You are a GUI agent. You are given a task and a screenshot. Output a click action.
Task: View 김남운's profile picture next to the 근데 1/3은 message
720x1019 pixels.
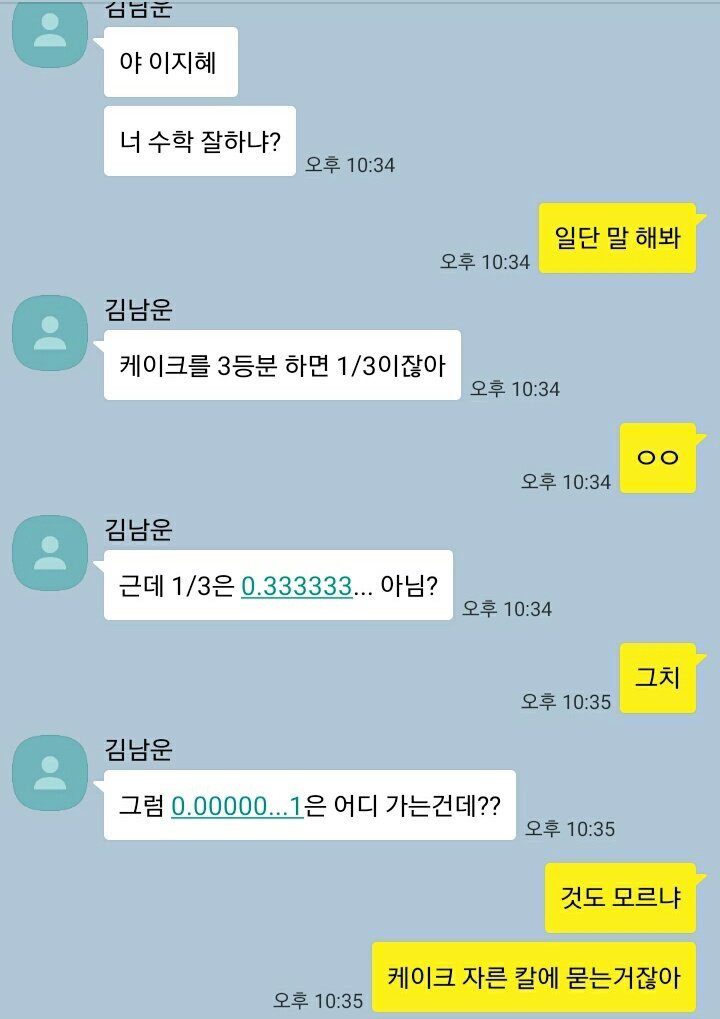(x=50, y=553)
